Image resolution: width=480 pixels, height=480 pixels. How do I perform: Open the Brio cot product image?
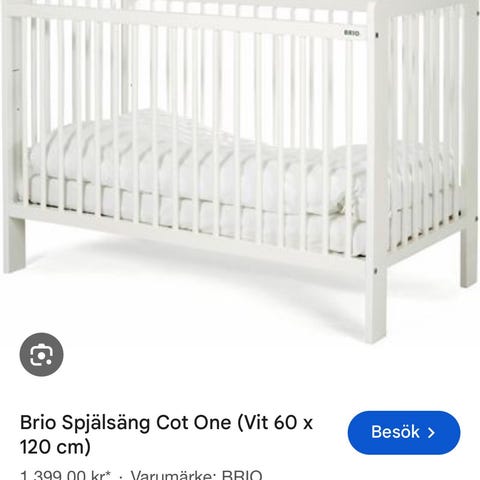tap(240, 172)
